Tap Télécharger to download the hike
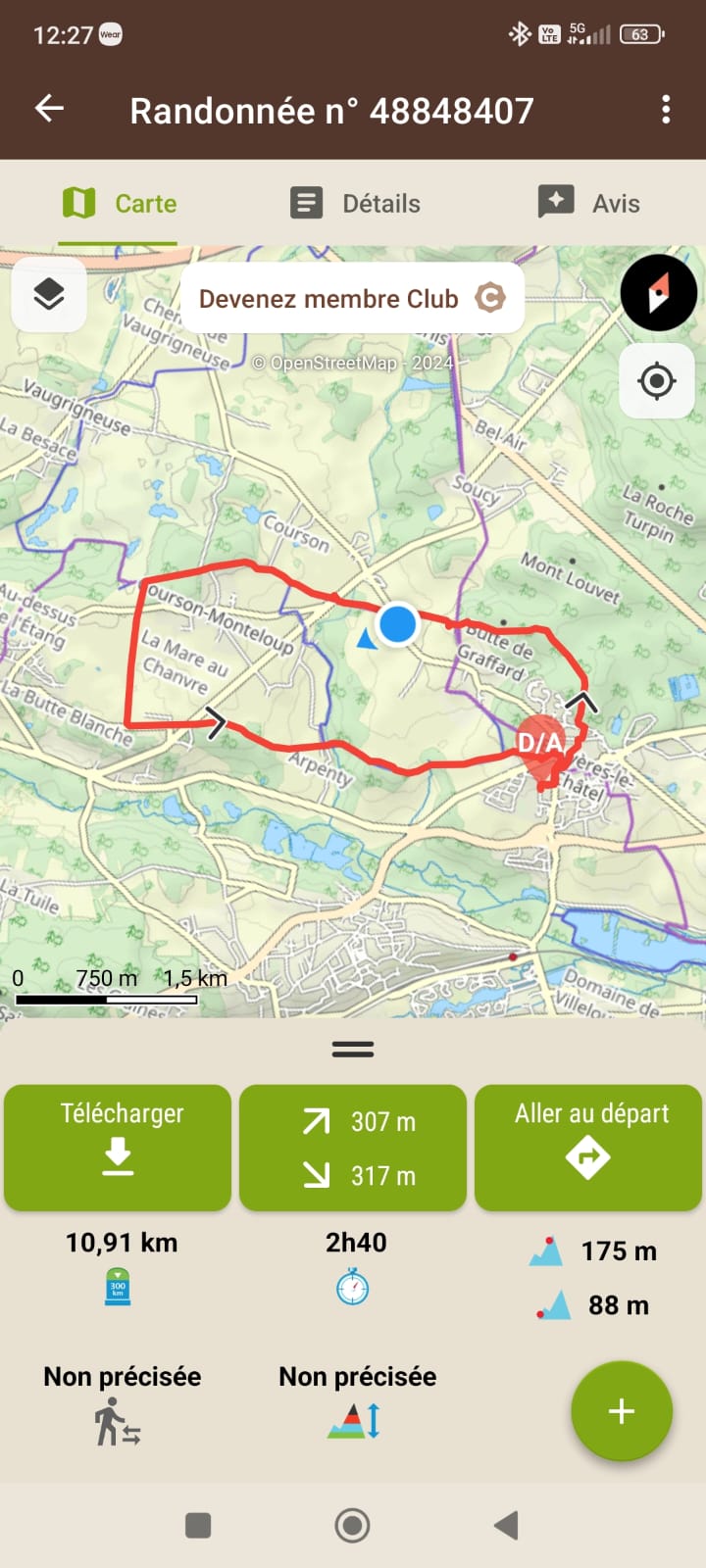 (x=118, y=1147)
